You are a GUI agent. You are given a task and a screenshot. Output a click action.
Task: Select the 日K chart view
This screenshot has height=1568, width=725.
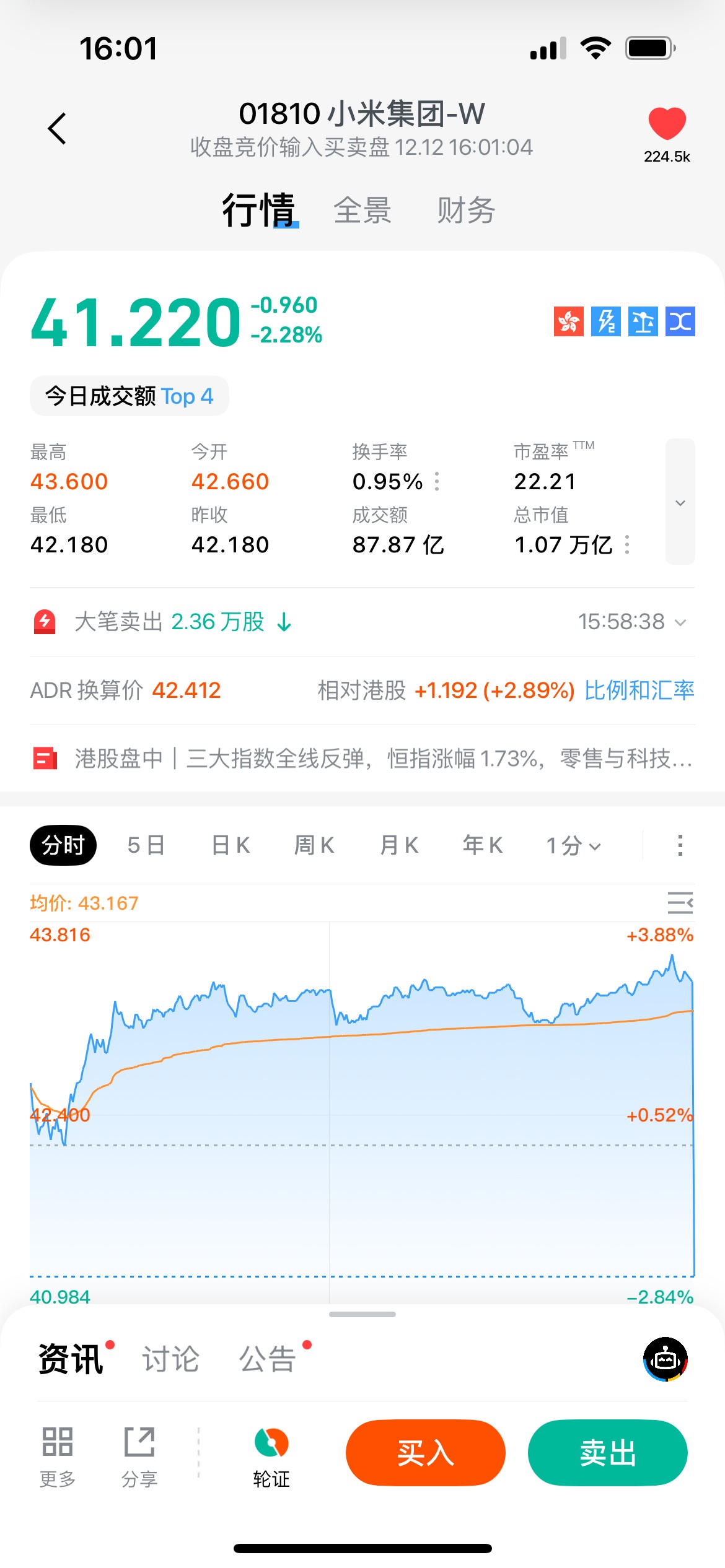pos(231,845)
